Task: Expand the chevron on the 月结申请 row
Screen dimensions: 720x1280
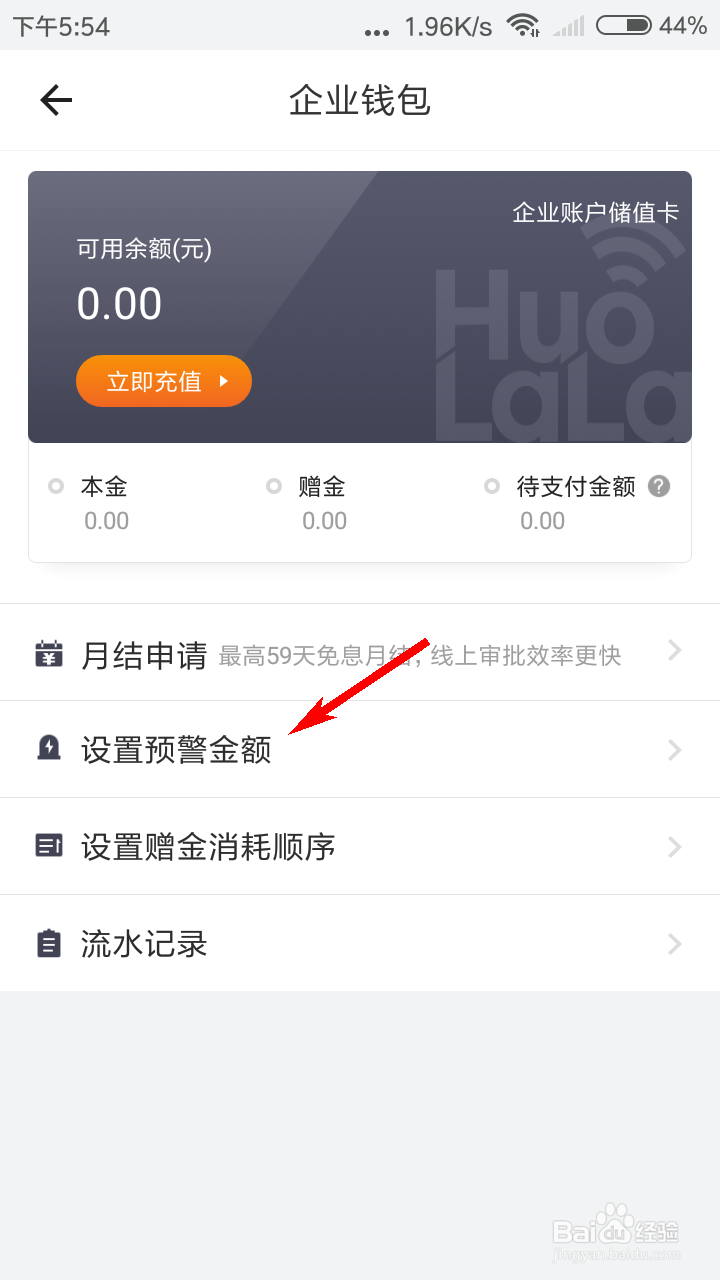Action: point(675,651)
